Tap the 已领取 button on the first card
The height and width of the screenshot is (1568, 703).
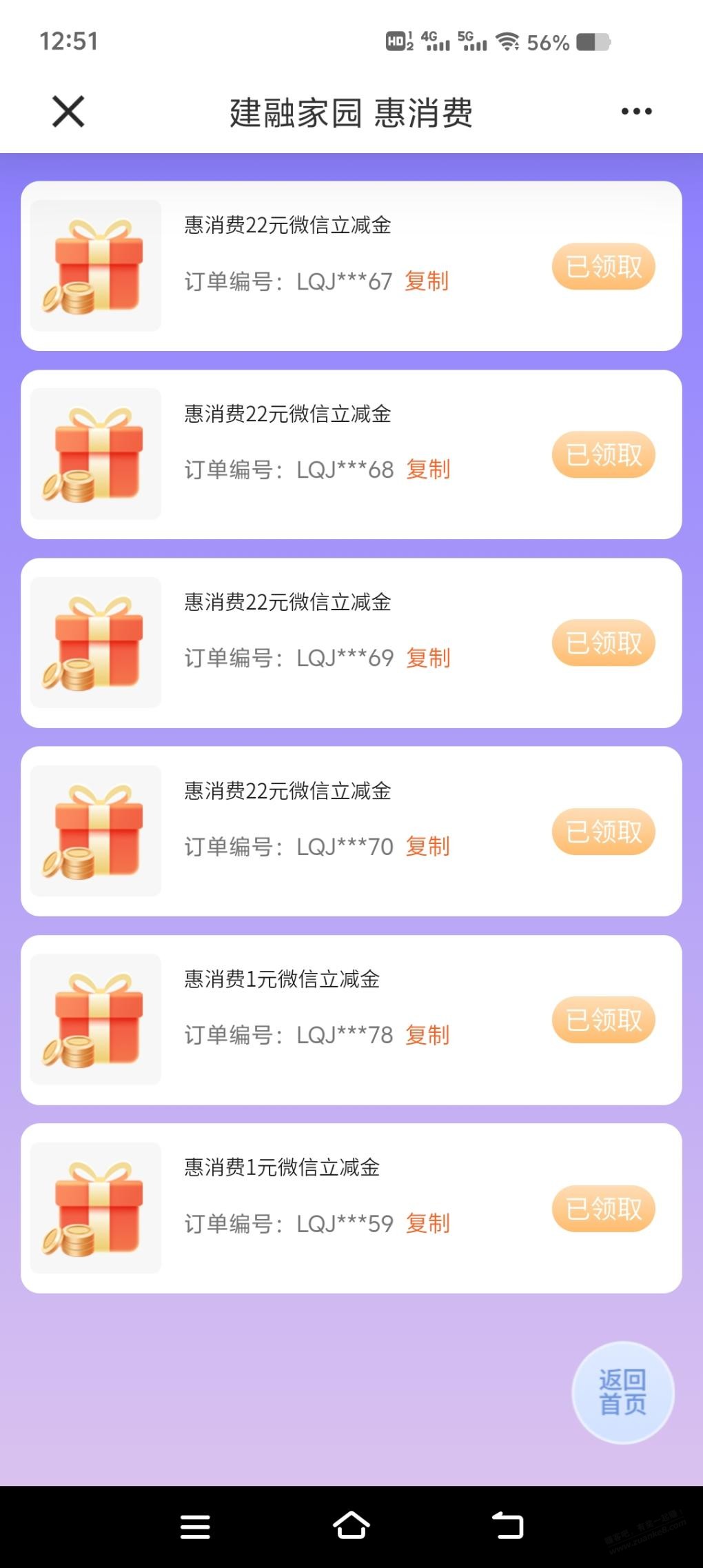tap(603, 265)
